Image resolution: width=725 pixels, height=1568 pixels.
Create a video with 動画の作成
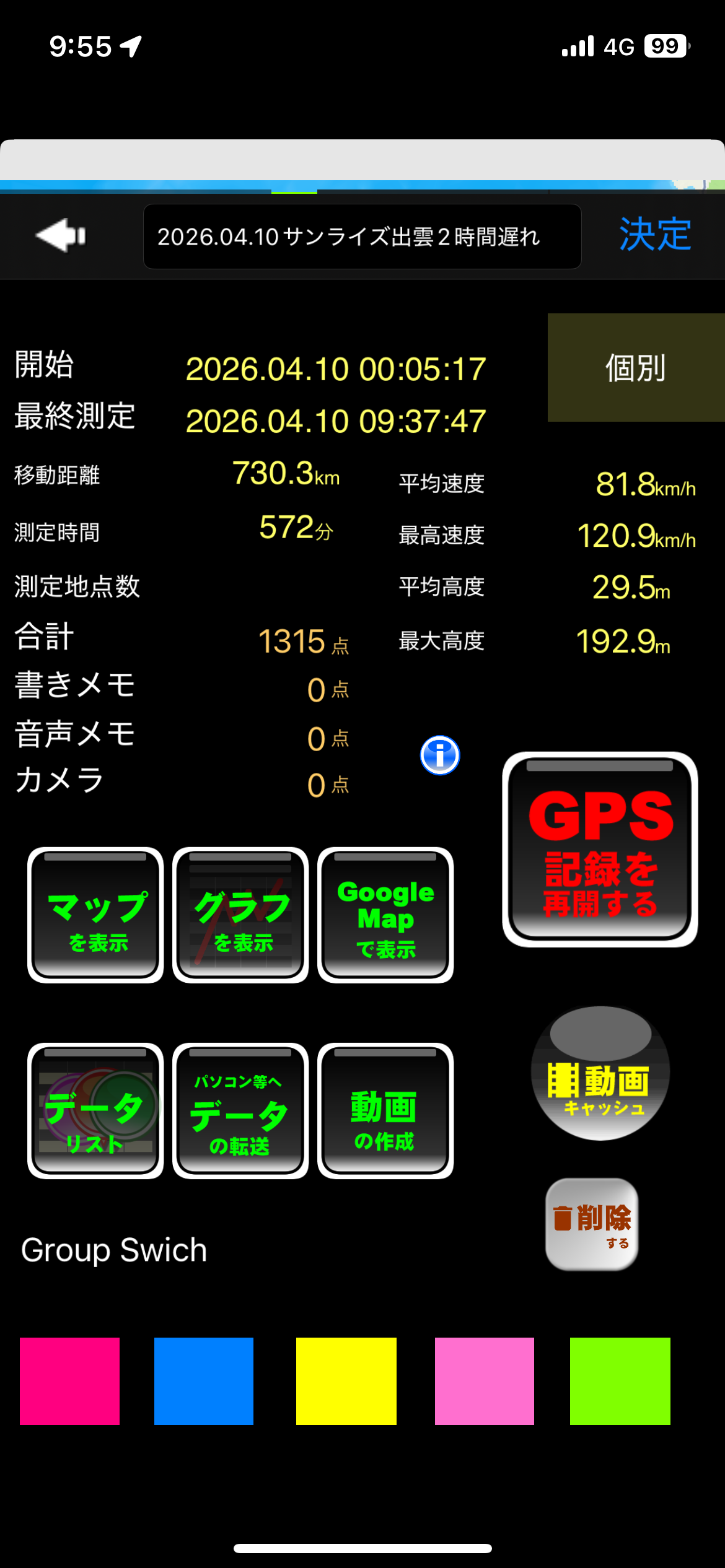click(385, 1111)
